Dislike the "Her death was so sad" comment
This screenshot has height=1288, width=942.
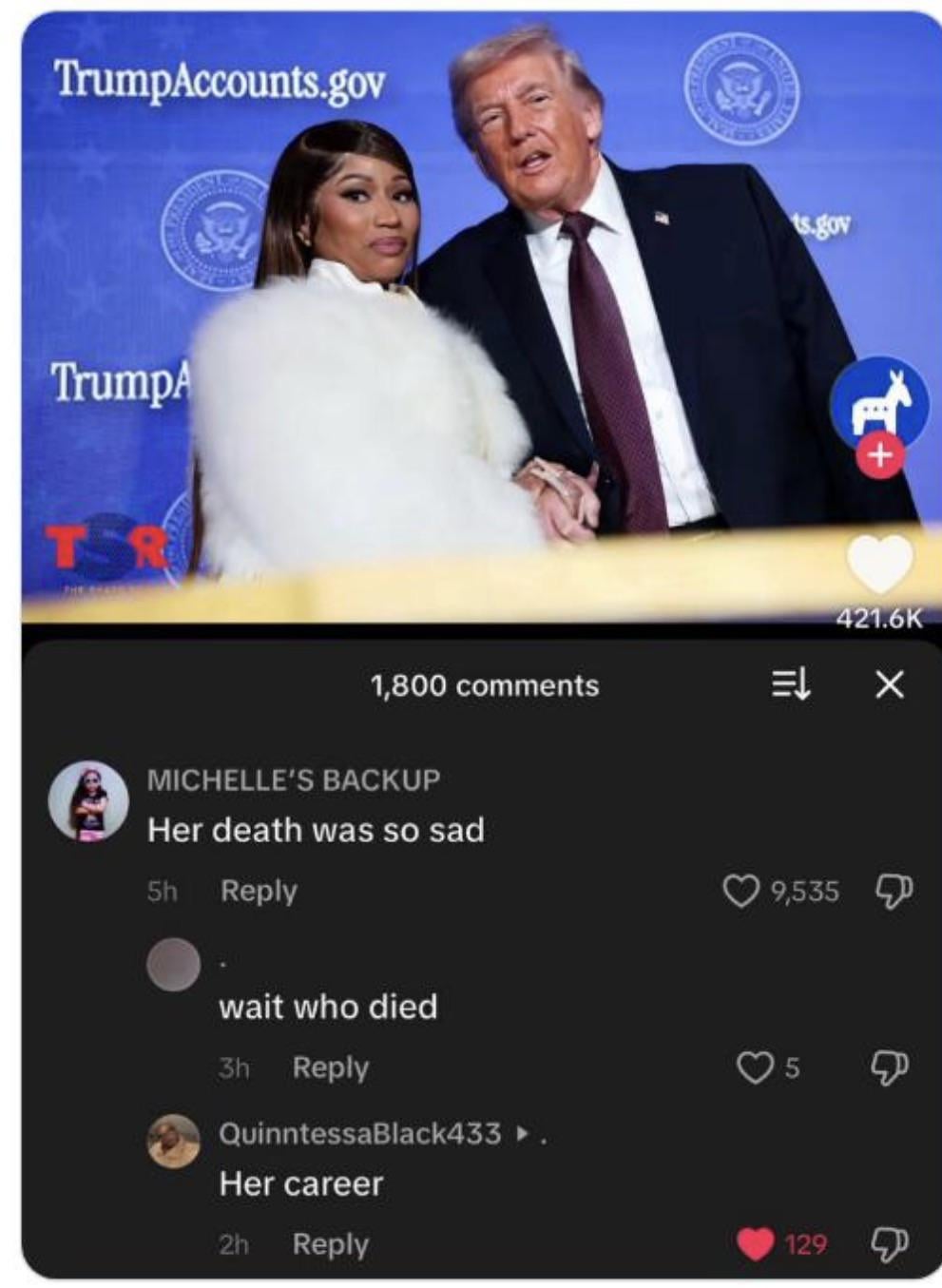point(894,891)
